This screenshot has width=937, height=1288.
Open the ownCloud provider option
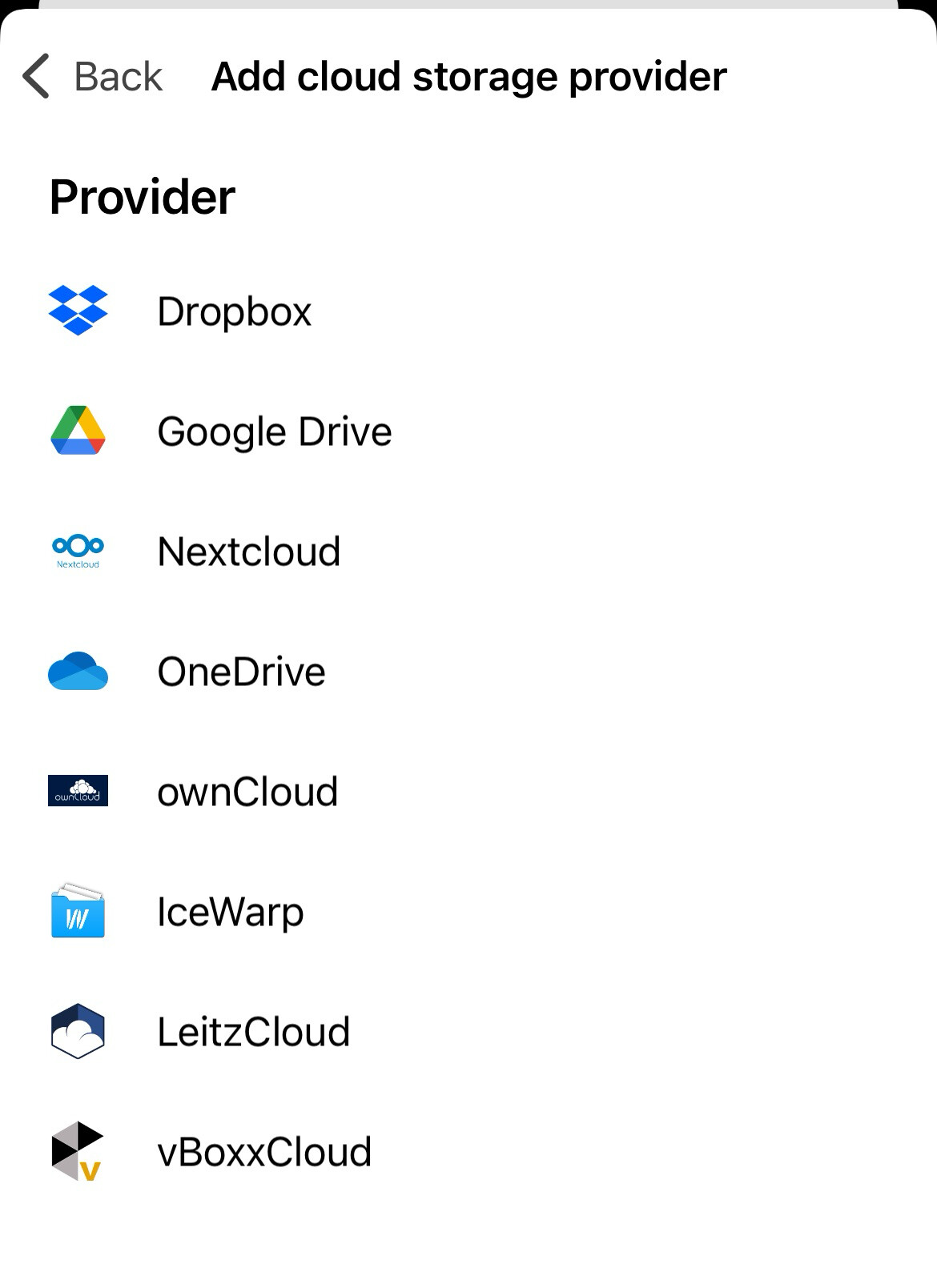pos(468,791)
